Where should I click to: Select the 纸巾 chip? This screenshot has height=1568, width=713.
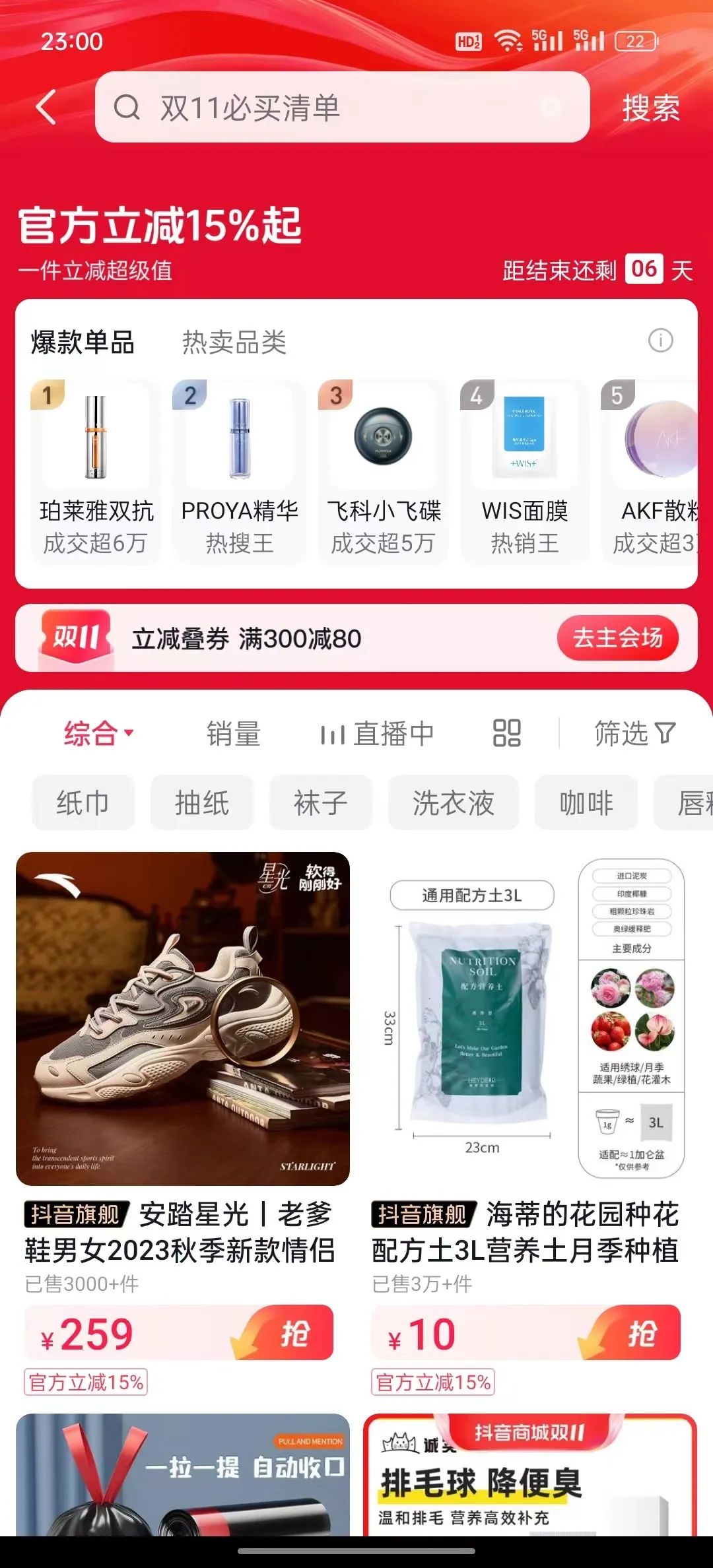pyautogui.click(x=83, y=803)
